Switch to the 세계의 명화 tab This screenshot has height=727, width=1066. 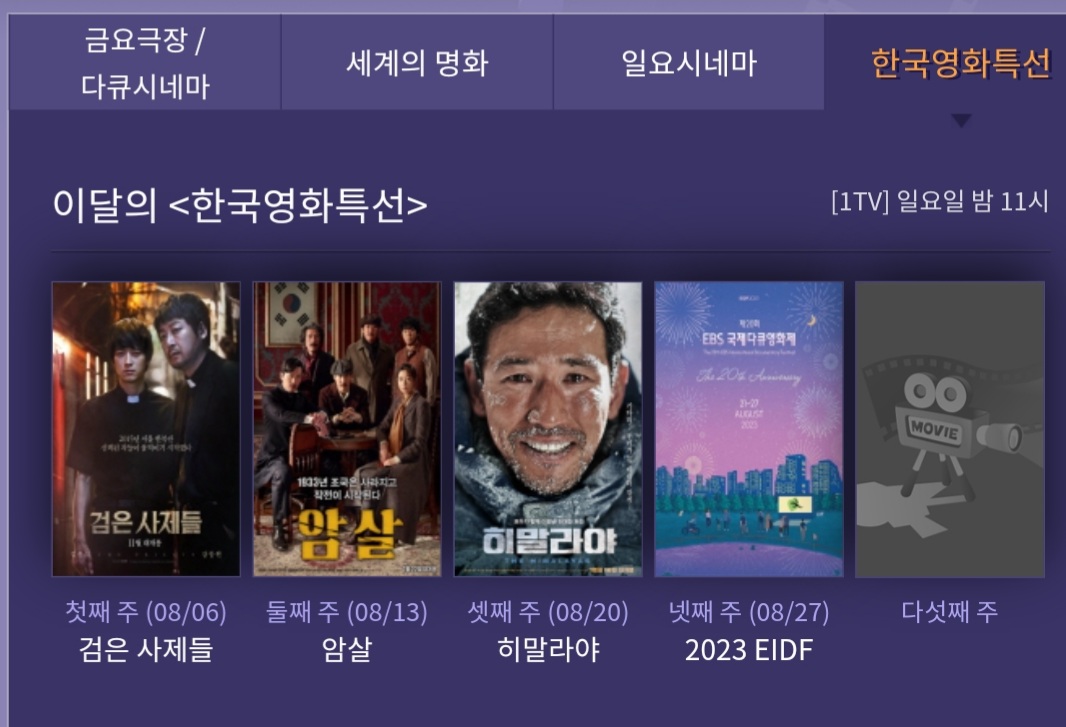tap(417, 64)
